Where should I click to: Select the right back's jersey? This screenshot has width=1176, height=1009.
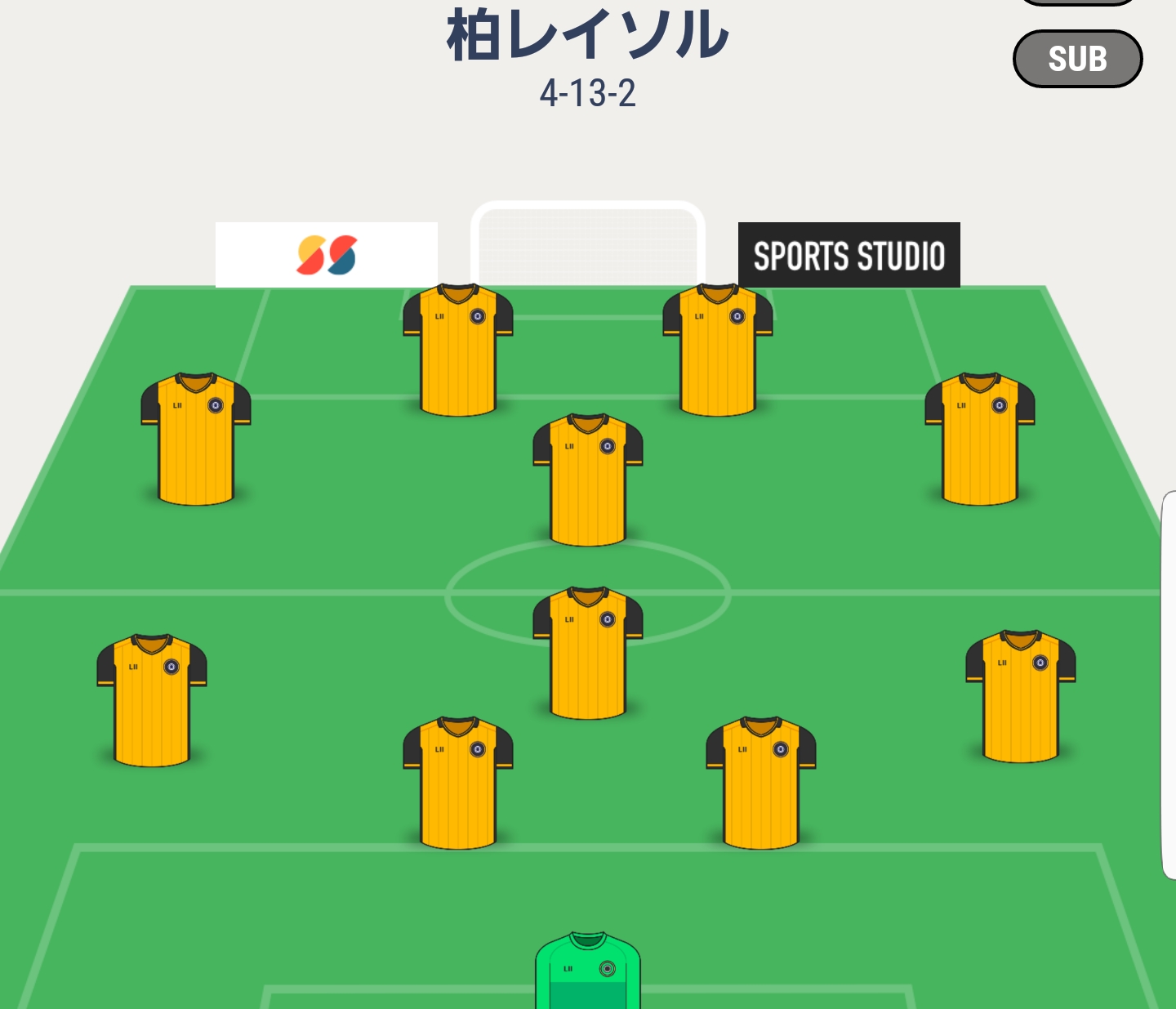pyautogui.click(x=1020, y=697)
